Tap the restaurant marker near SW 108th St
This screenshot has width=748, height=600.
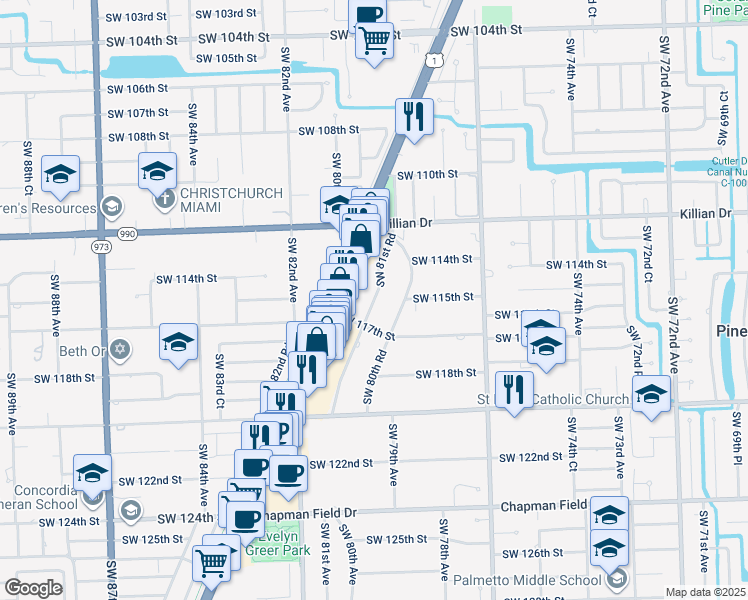(x=412, y=116)
